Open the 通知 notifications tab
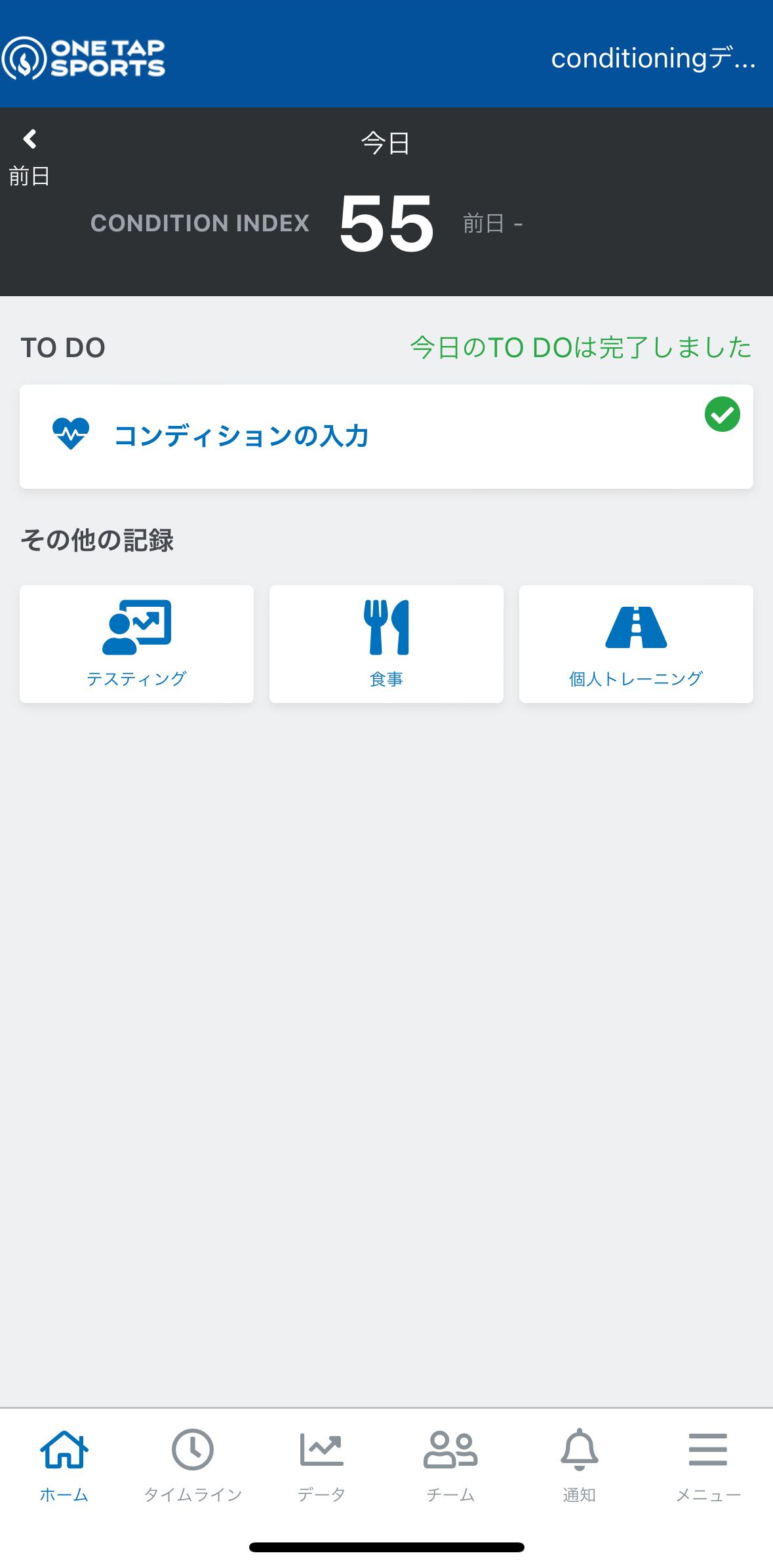Viewport: 773px width, 1568px height. pos(579,1466)
